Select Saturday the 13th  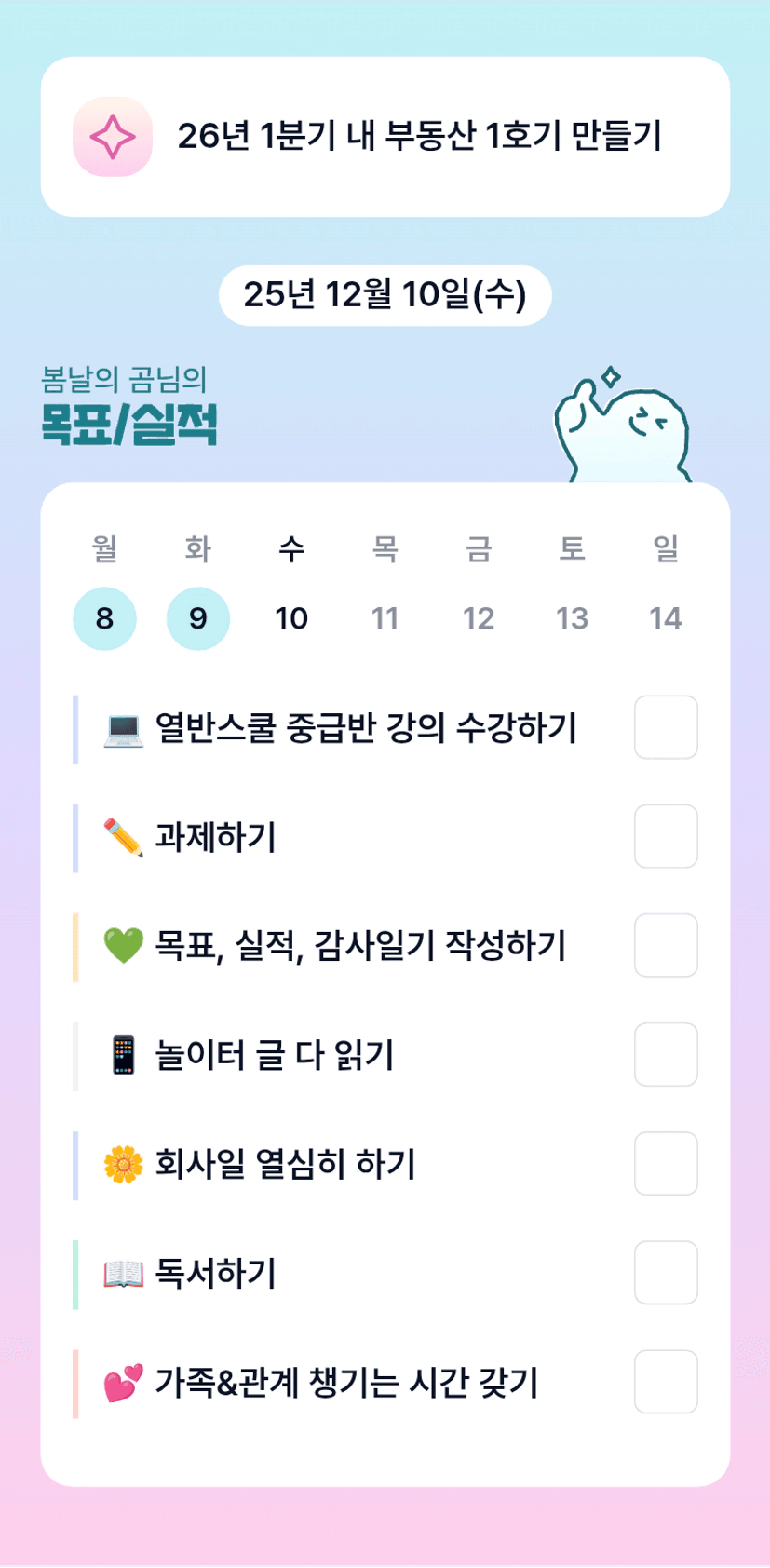coord(573,618)
